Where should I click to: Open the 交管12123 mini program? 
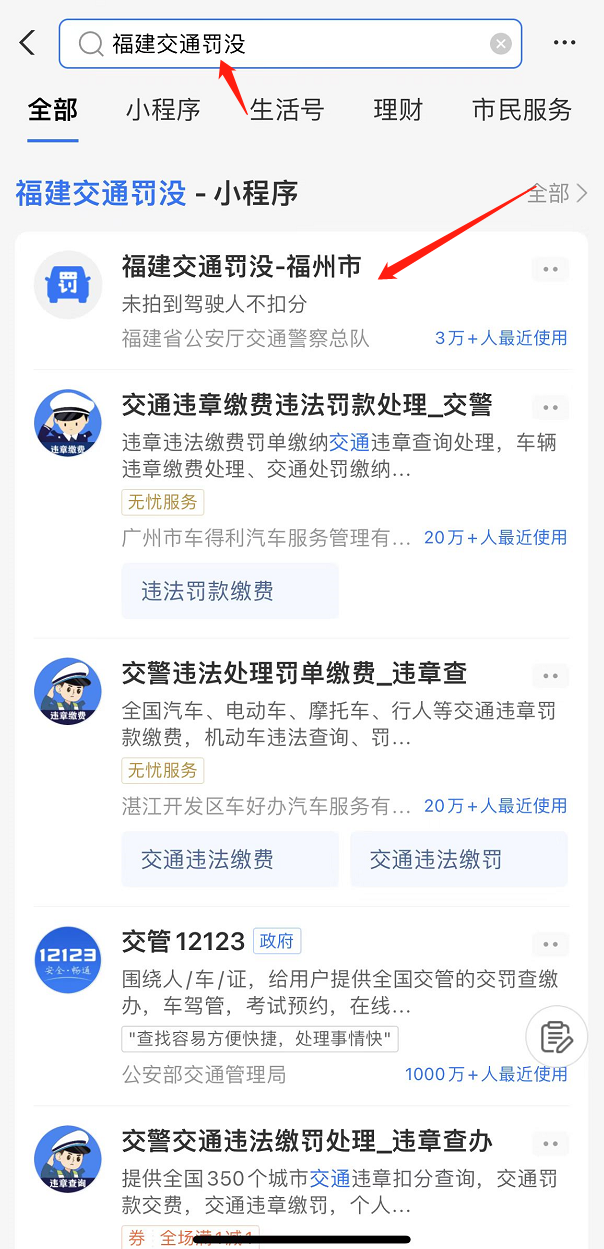click(x=183, y=941)
